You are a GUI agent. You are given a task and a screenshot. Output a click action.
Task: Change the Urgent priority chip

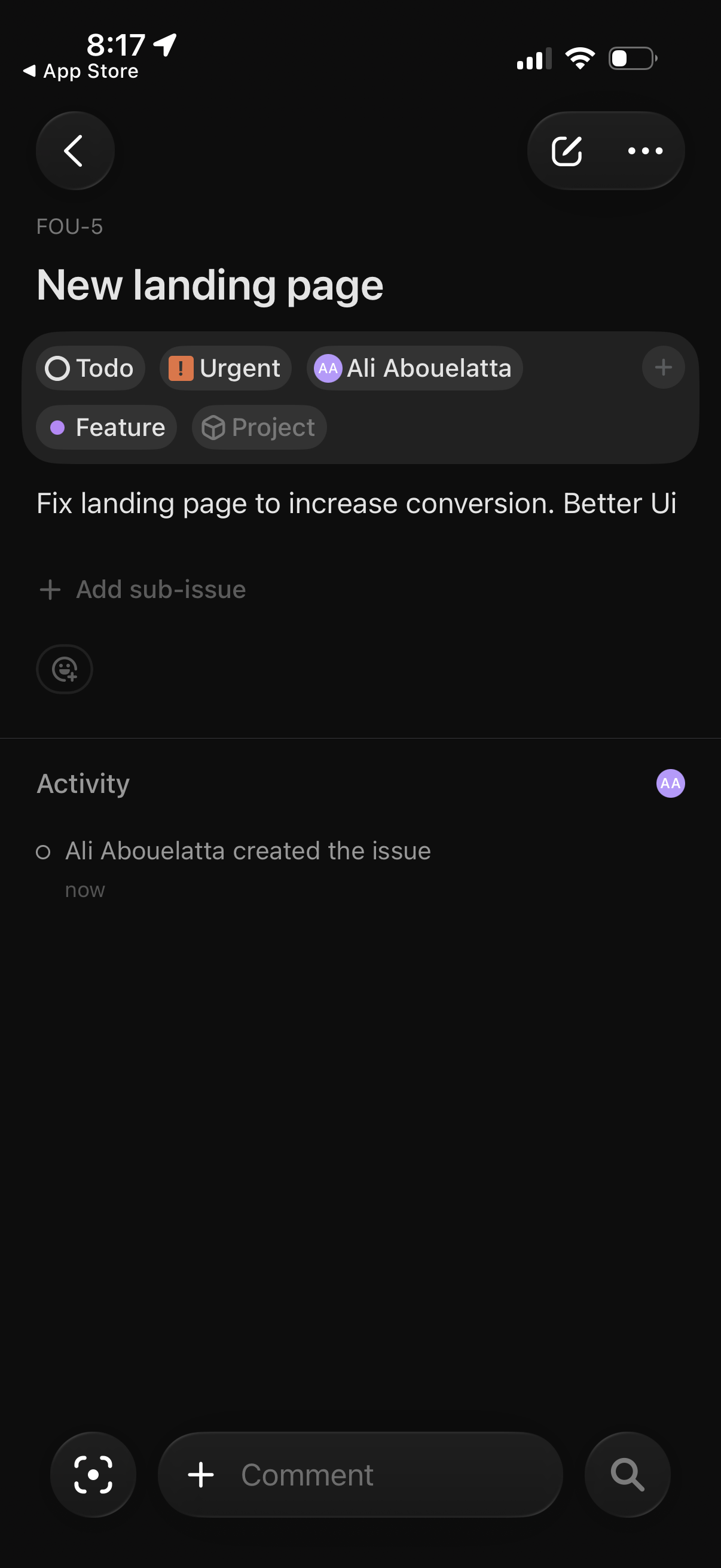coord(225,368)
